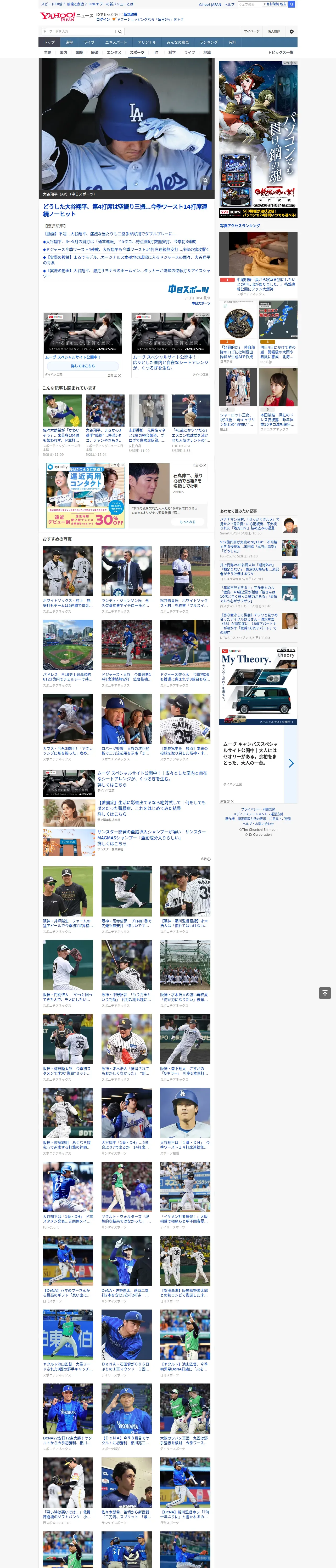Switch to the 速報 tab

(x=69, y=42)
